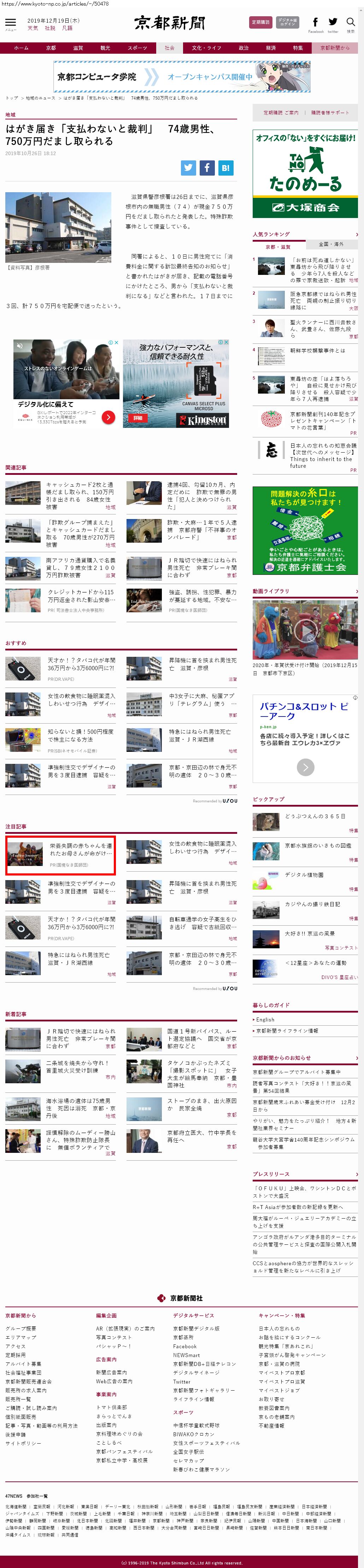Switch to the スポーツ nav tab
This screenshot has height=1568, width=364.
(137, 48)
